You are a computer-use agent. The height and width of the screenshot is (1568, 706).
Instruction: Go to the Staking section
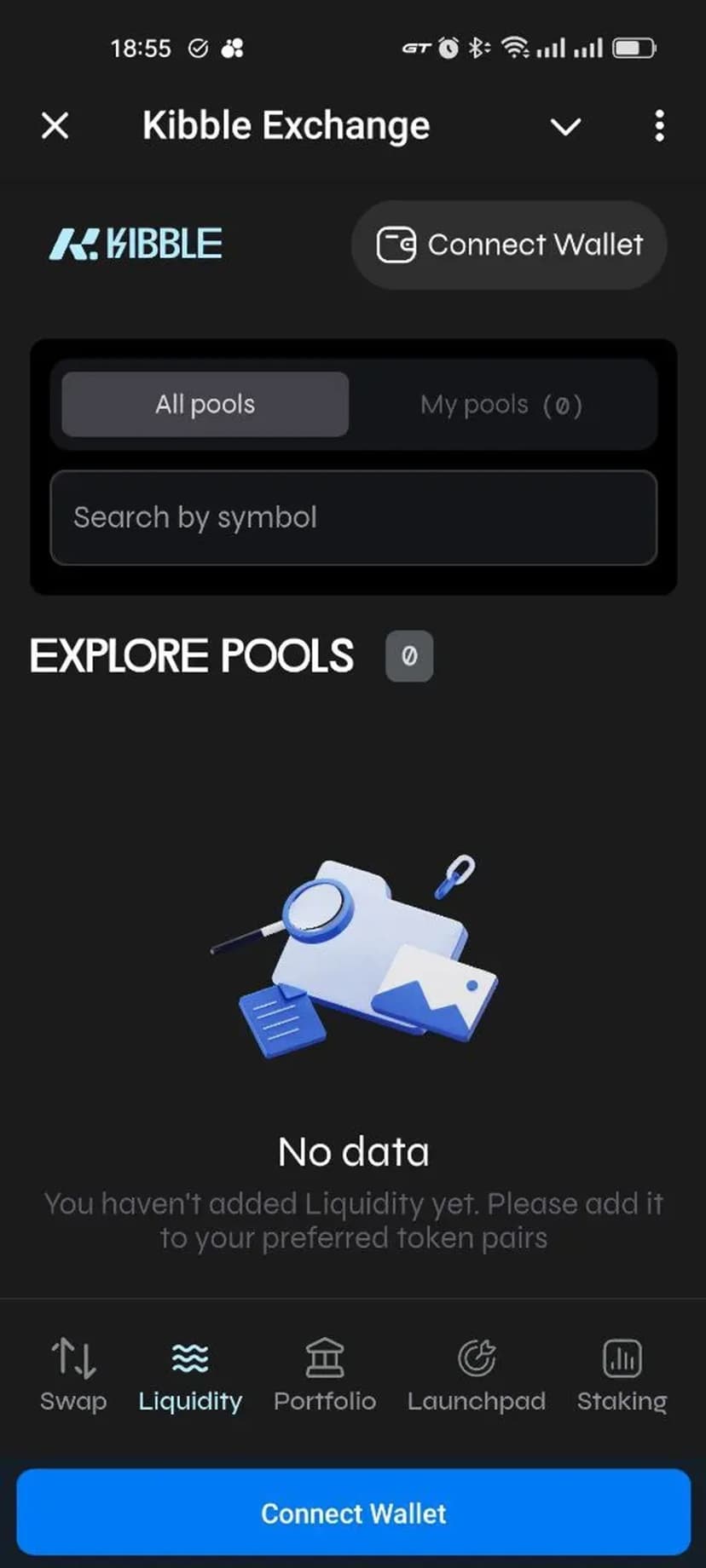[622, 1374]
